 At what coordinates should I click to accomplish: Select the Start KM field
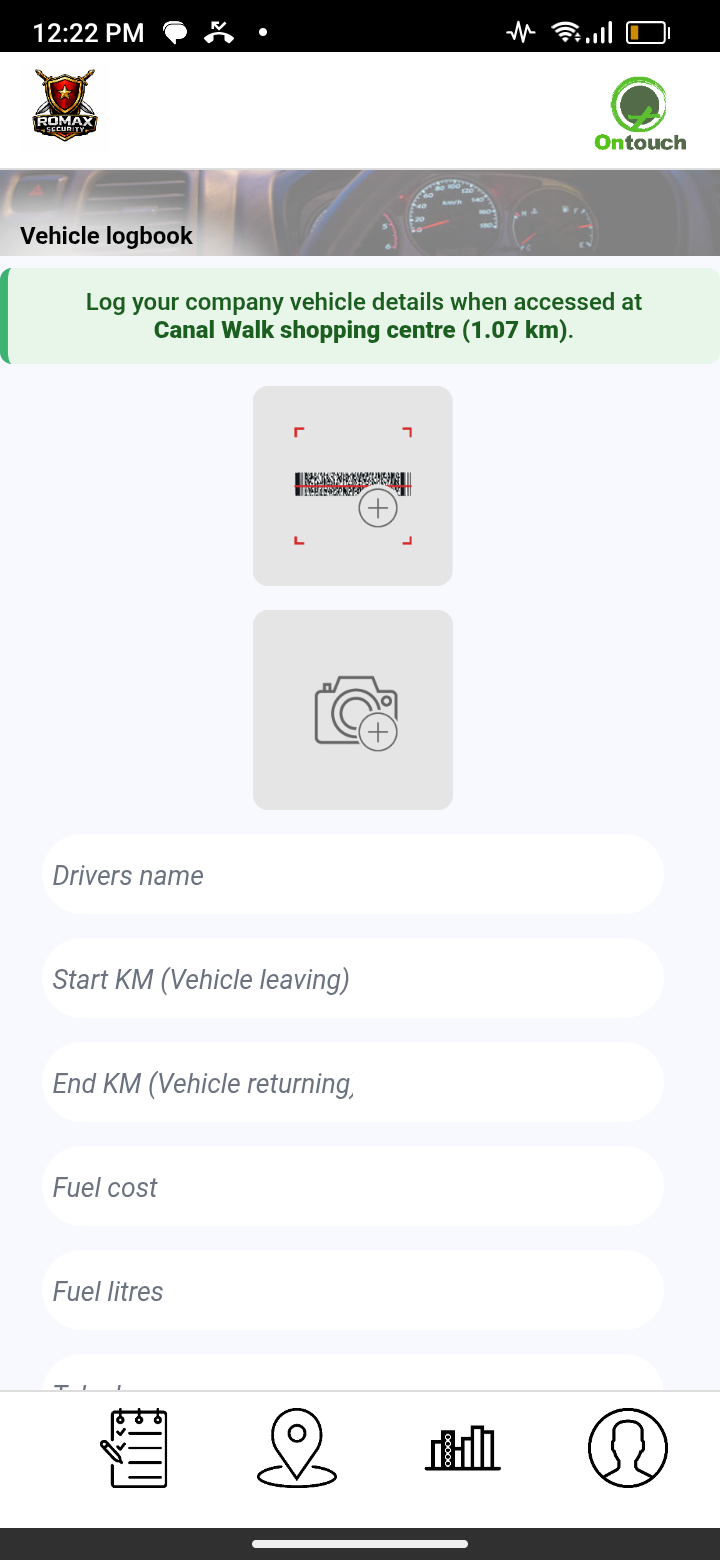coord(352,979)
